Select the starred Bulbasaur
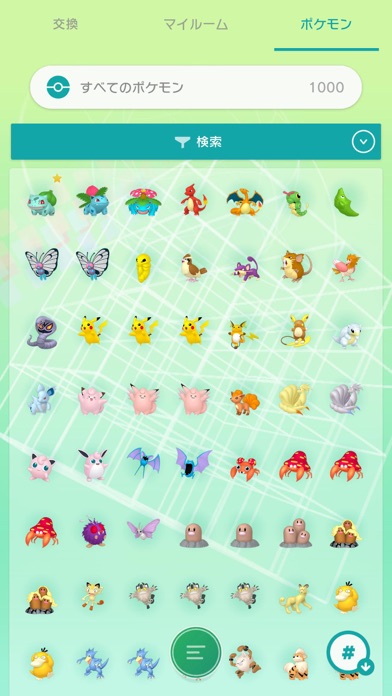This screenshot has width=392, height=696. [x=42, y=202]
